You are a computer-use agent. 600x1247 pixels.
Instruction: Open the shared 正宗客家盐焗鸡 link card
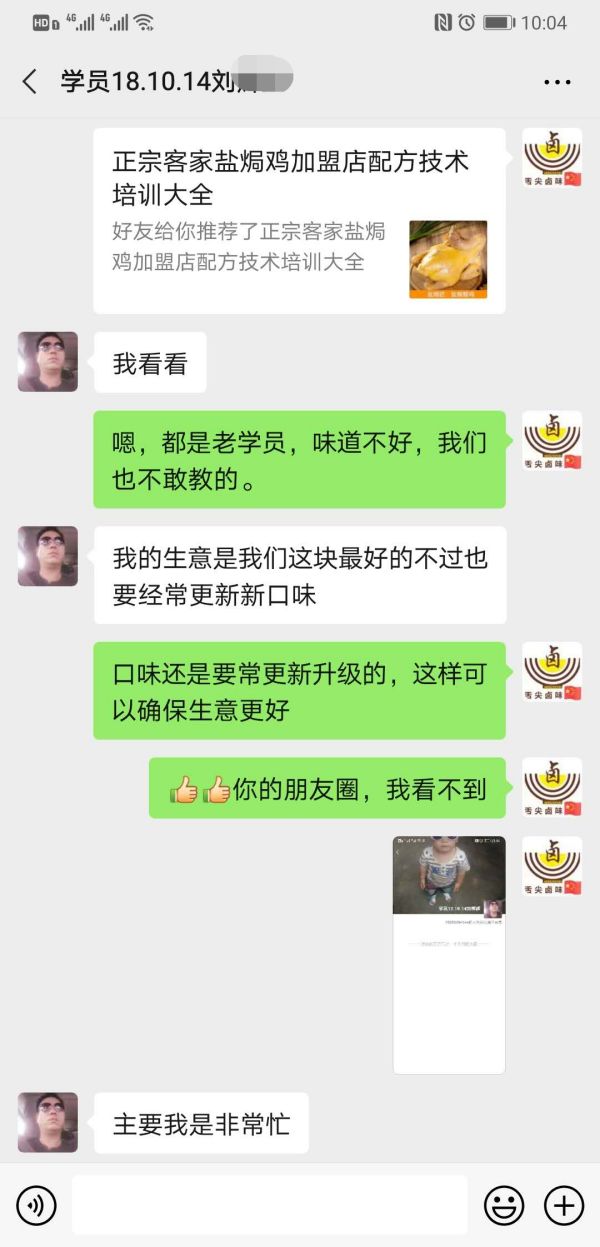pos(299,221)
